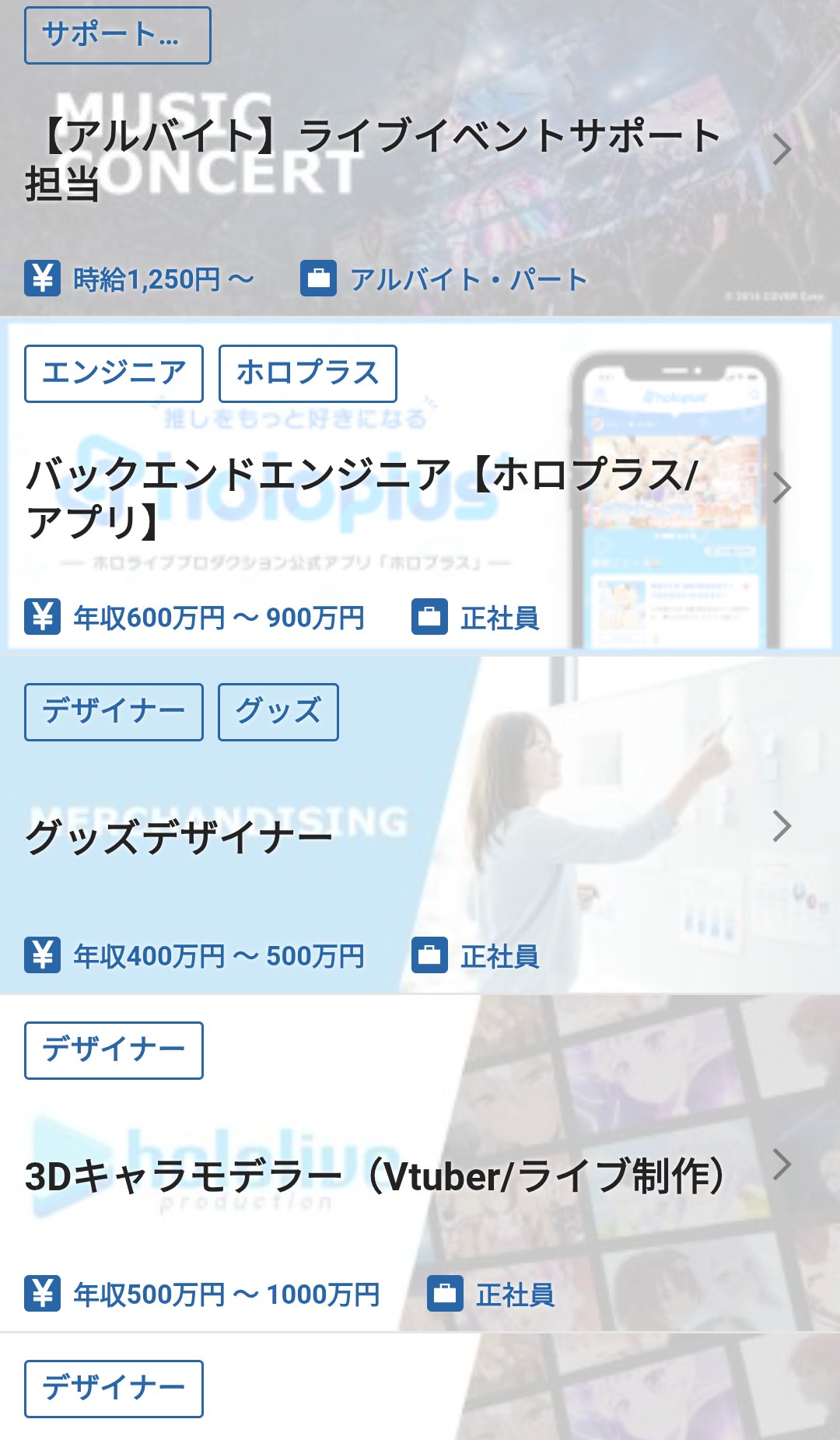View the グッズデザイナー job listing
The width and height of the screenshot is (840, 1440).
179,838
